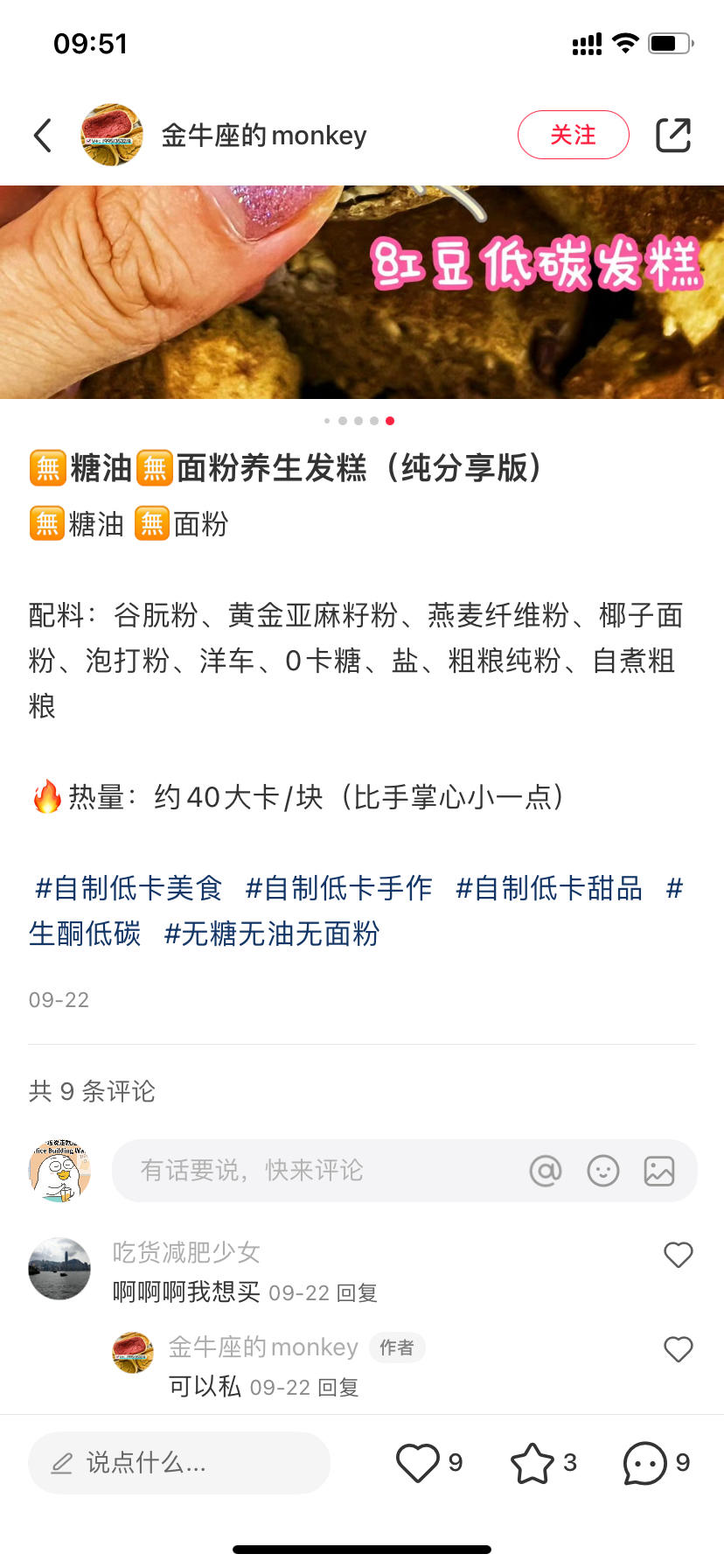
Task: Share this post via the top-right icon
Action: coord(672,136)
